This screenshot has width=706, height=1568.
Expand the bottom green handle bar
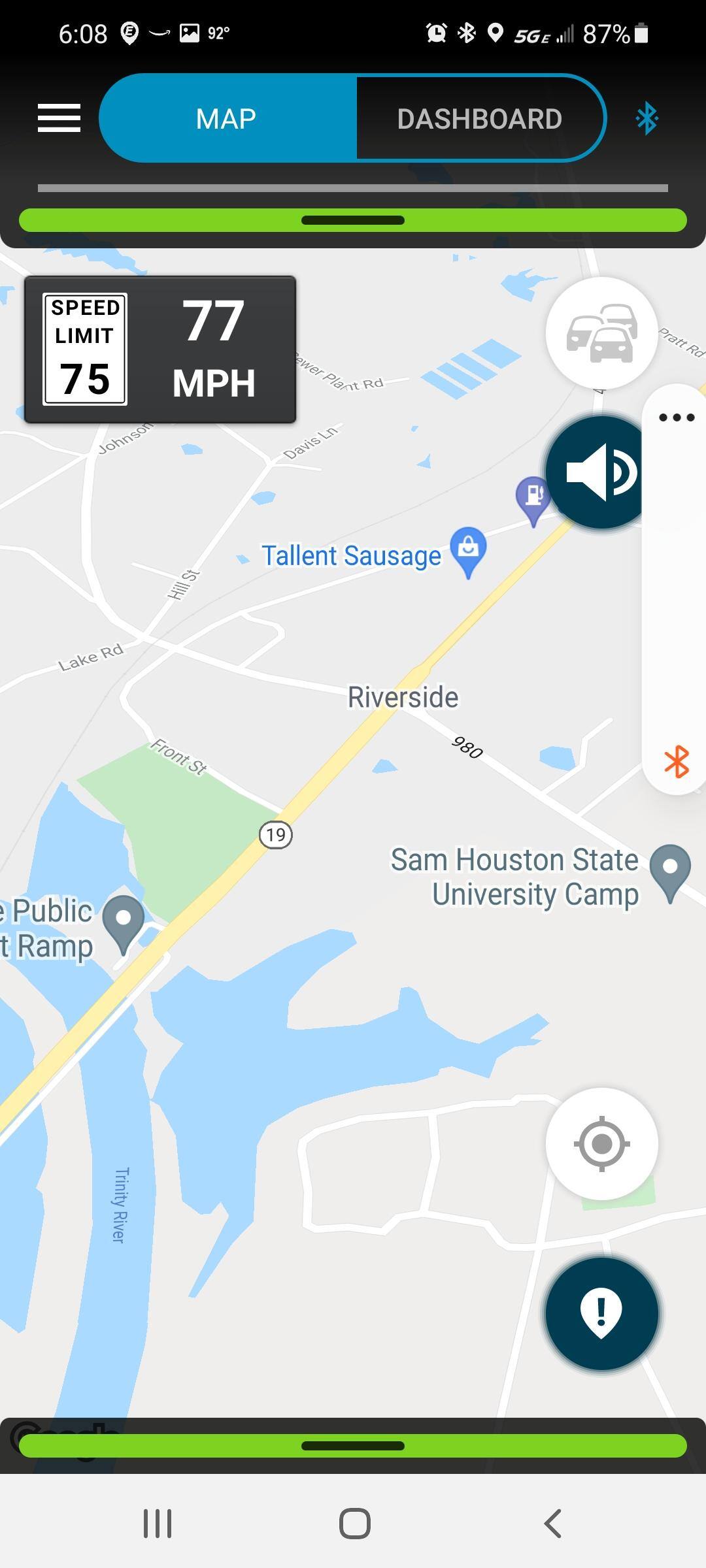[x=353, y=1446]
